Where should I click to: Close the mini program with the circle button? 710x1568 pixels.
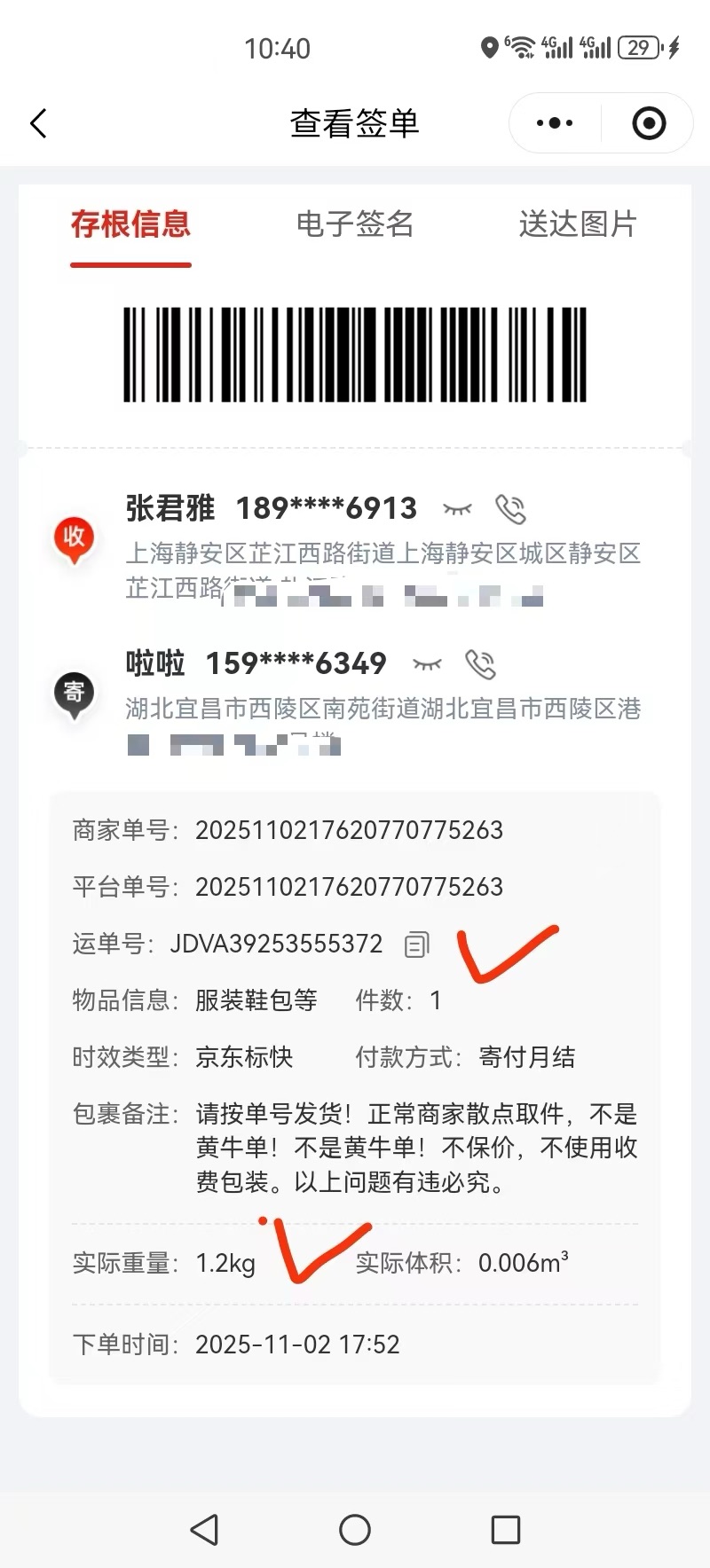point(649,123)
